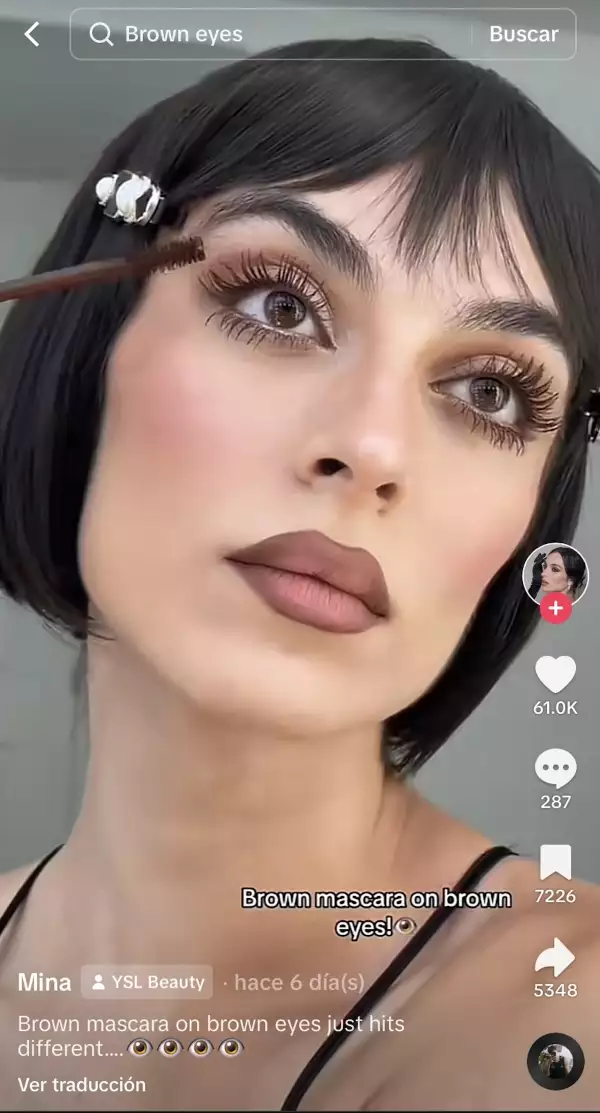Open the YSL Beauty tag
600x1113 pixels.
[x=147, y=982]
